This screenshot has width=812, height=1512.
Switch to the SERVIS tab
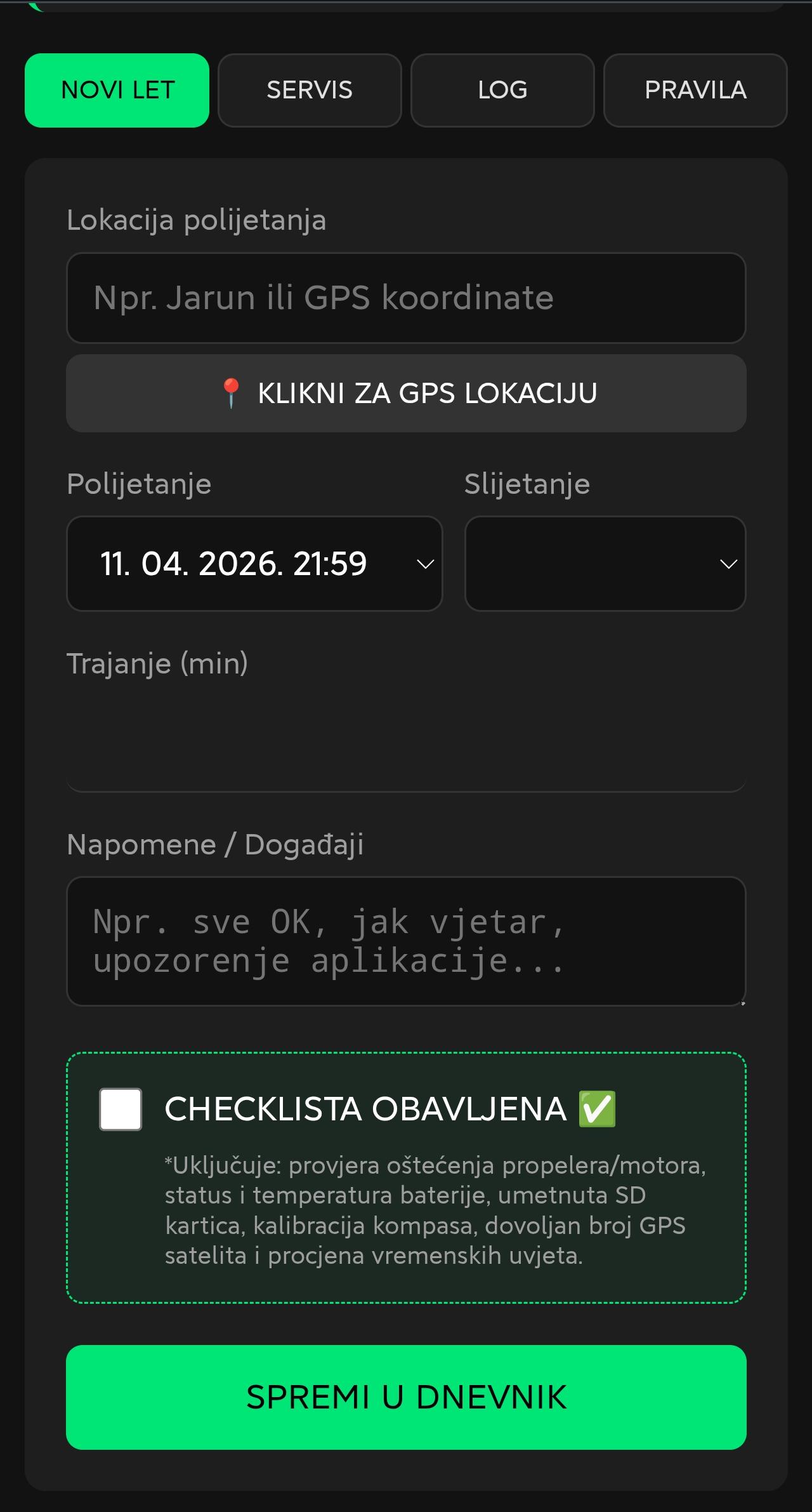click(310, 90)
